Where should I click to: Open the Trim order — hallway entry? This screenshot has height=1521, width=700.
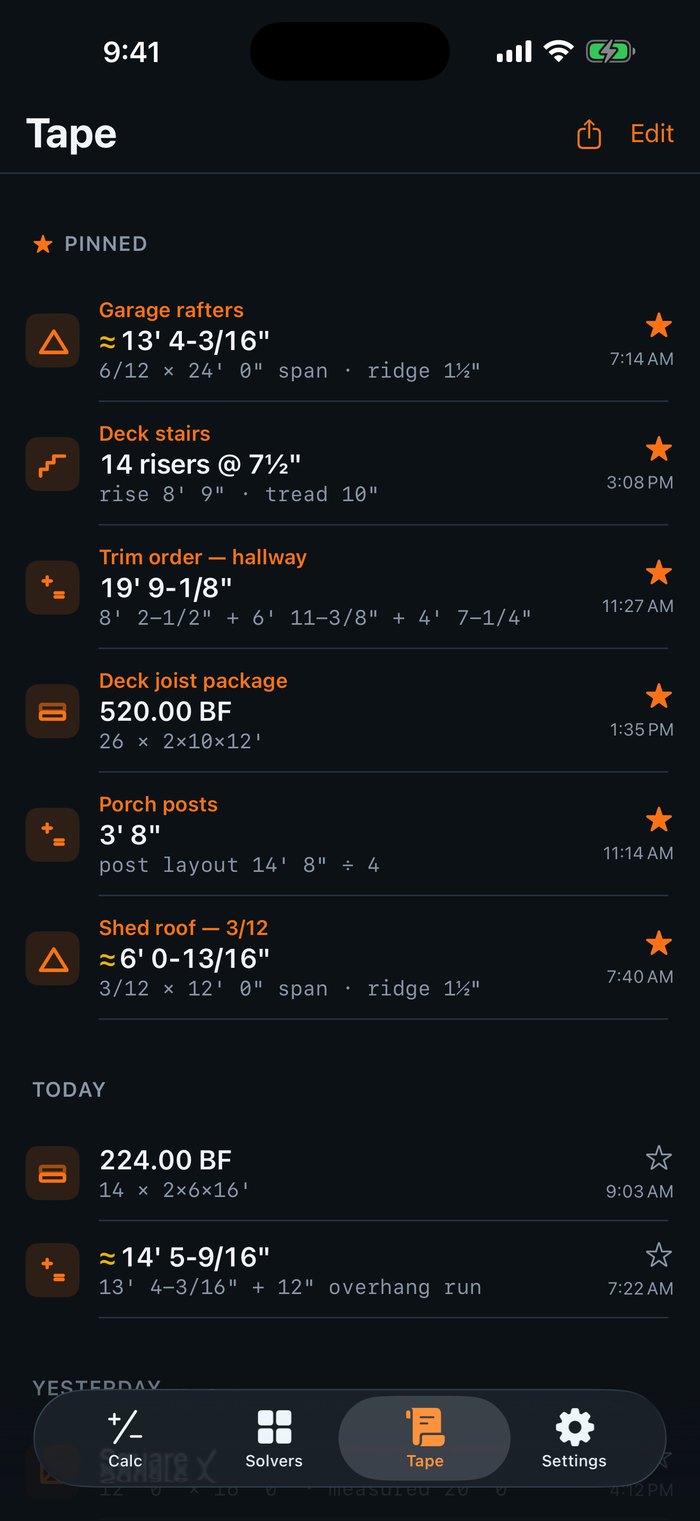click(x=350, y=587)
